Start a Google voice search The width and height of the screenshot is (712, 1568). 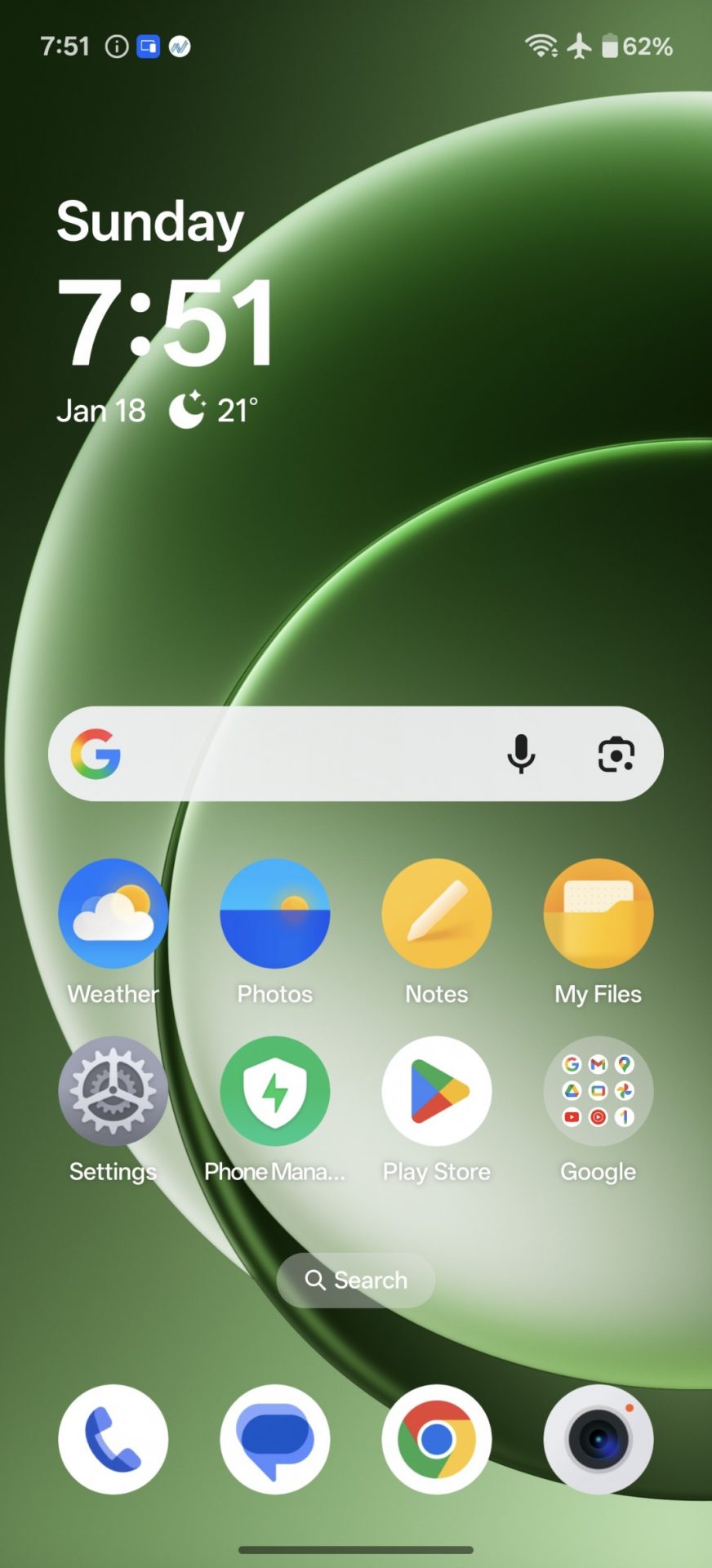point(521,753)
